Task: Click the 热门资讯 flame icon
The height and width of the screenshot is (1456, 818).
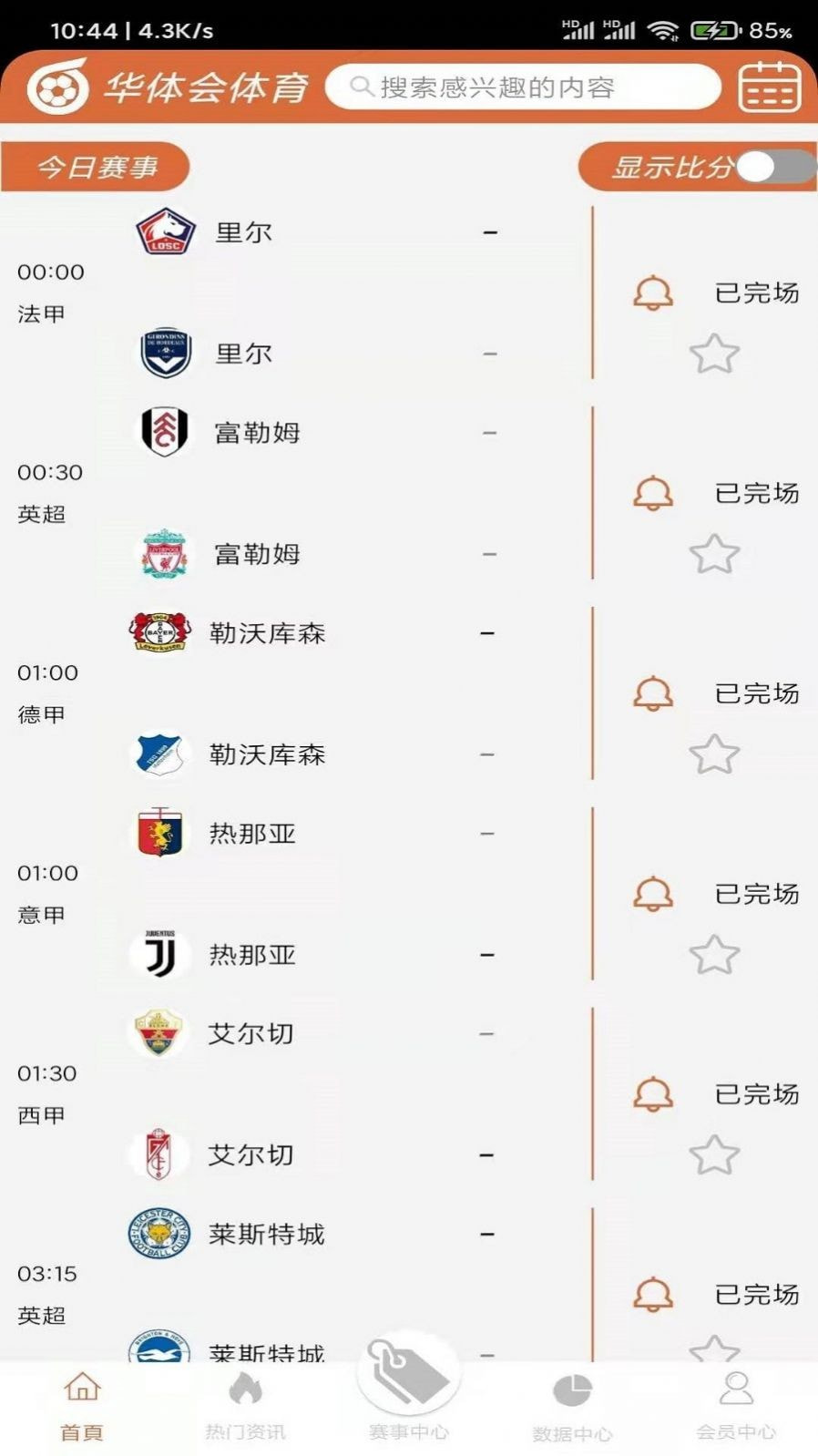Action: click(245, 1389)
